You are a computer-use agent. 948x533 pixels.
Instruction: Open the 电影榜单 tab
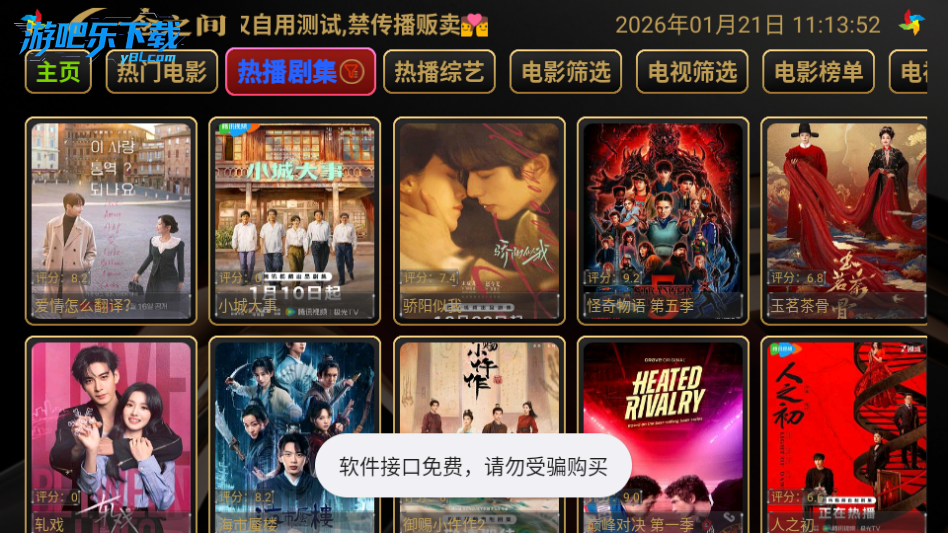pyautogui.click(x=818, y=72)
